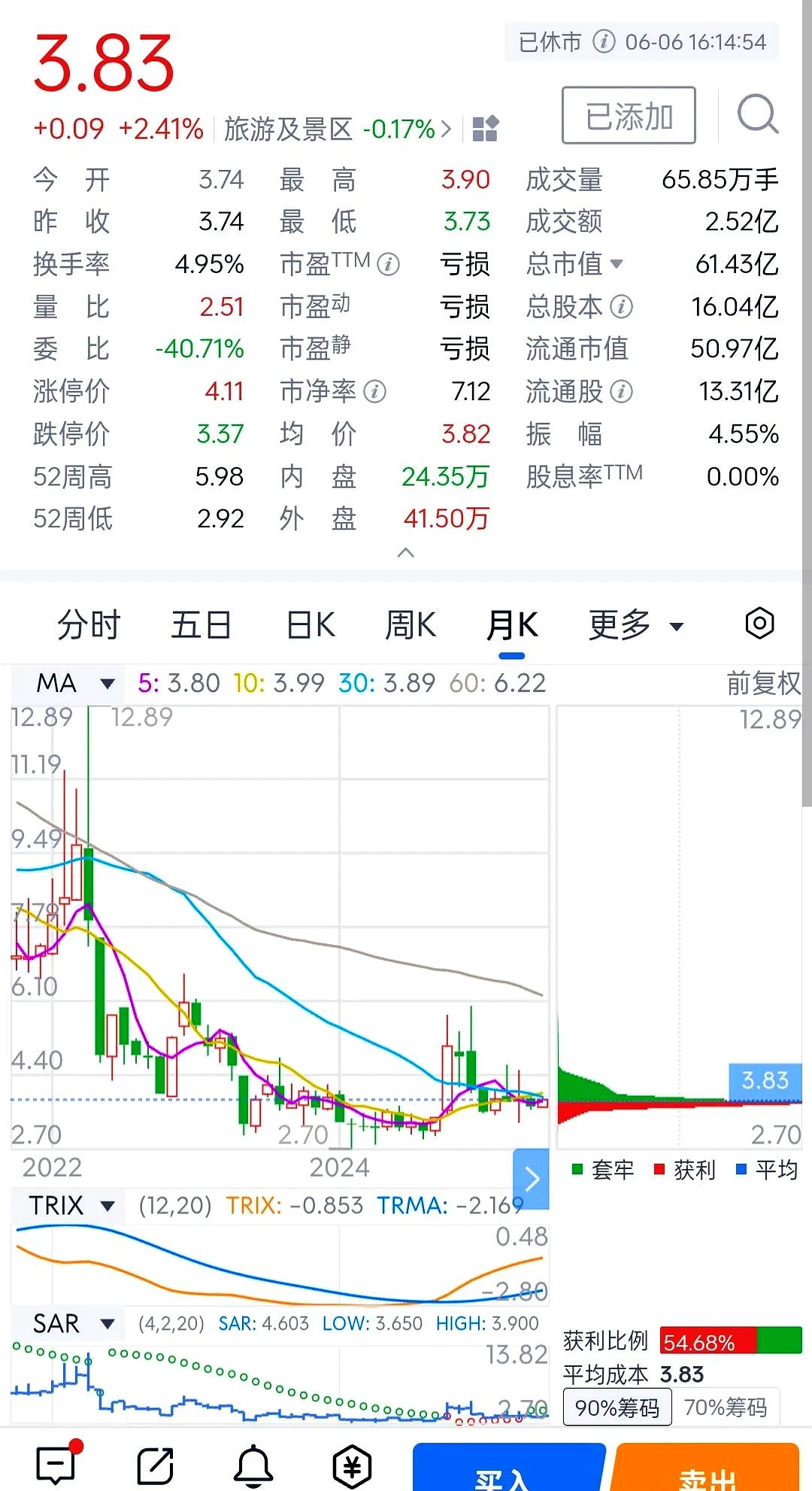Collapse the stock details panel
Screen dimensions: 812x1491
[405, 553]
